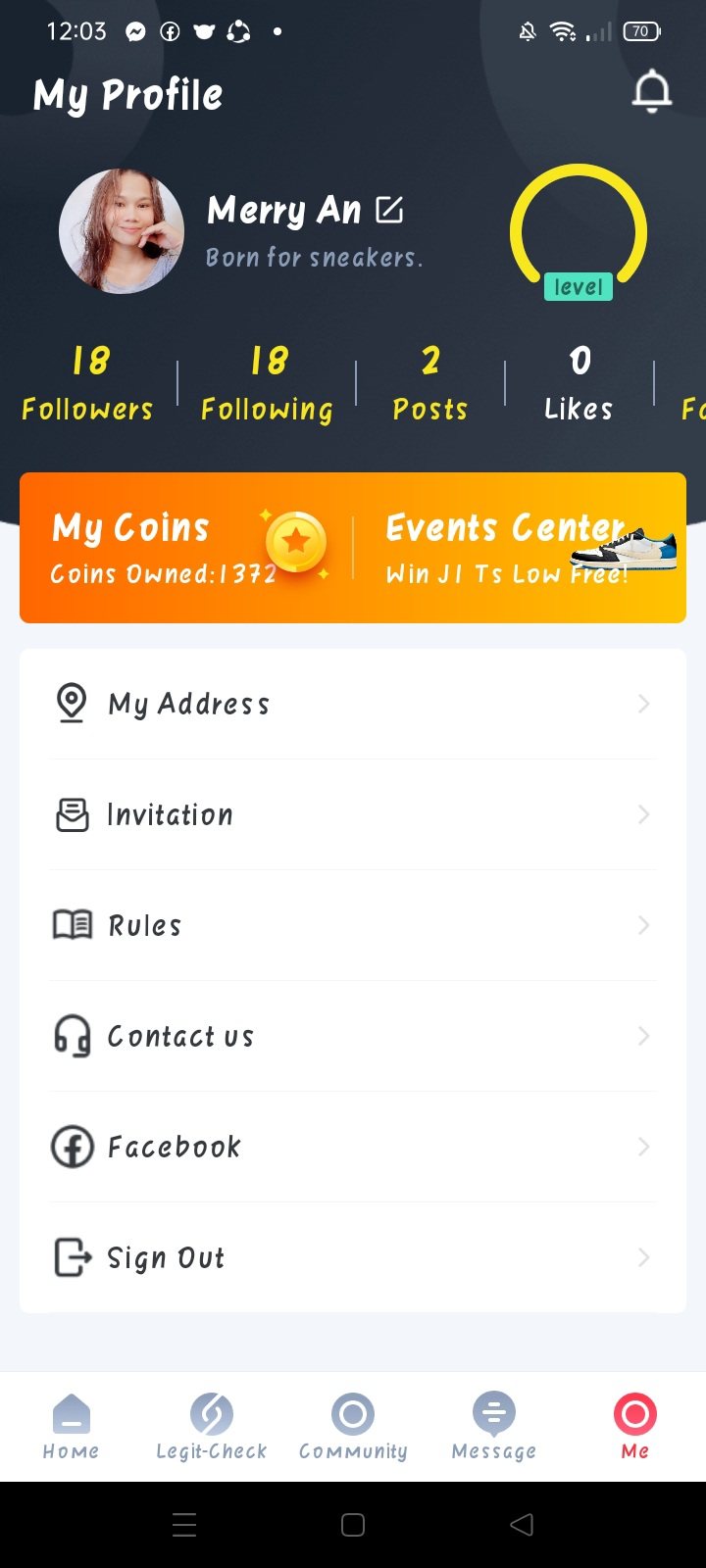View the Following list
Viewport: 706px width, 1568px height.
pyautogui.click(x=267, y=383)
